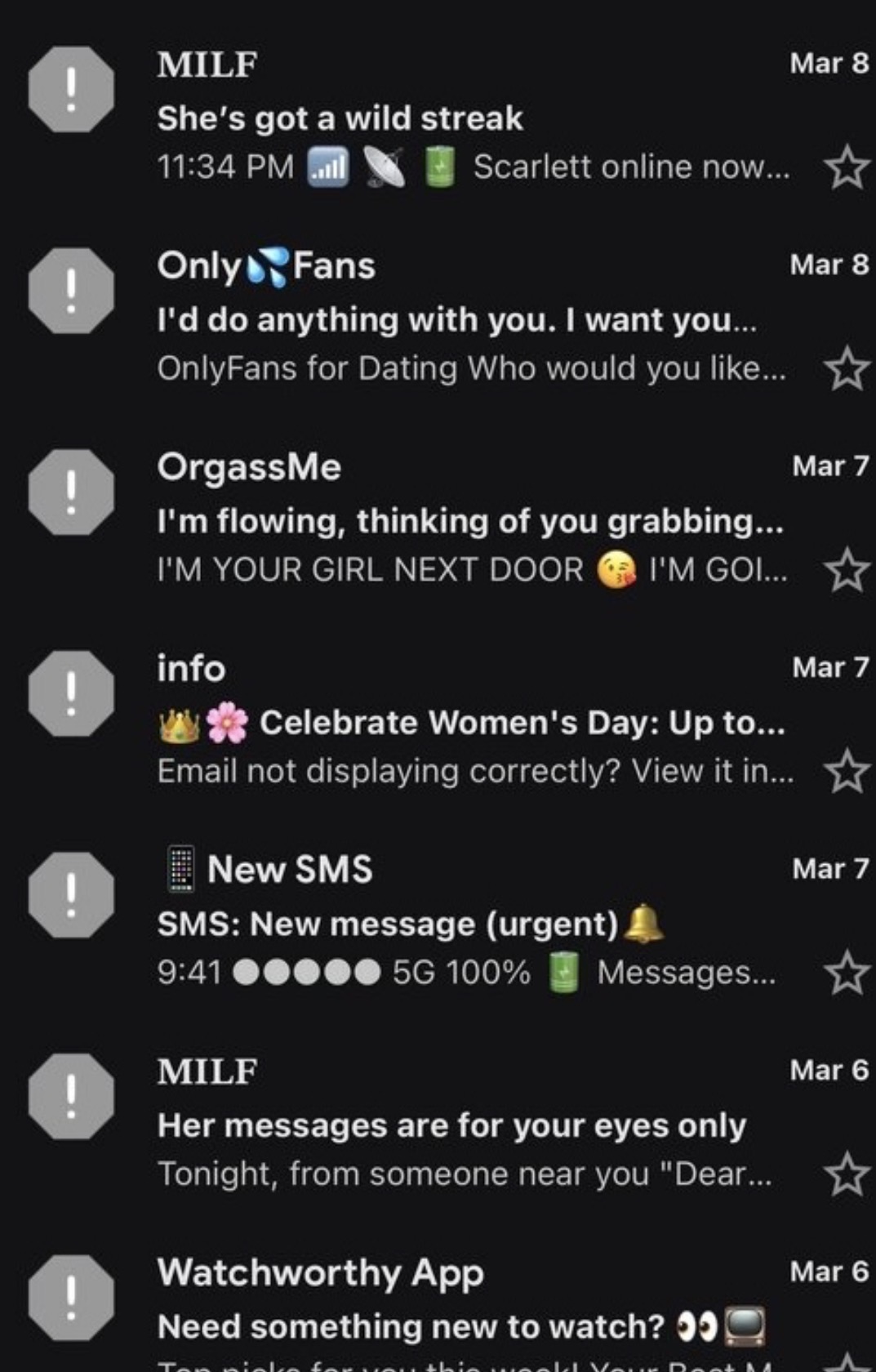Star the New SMS email
Image resolution: width=876 pixels, height=1372 pixels.
847,973
